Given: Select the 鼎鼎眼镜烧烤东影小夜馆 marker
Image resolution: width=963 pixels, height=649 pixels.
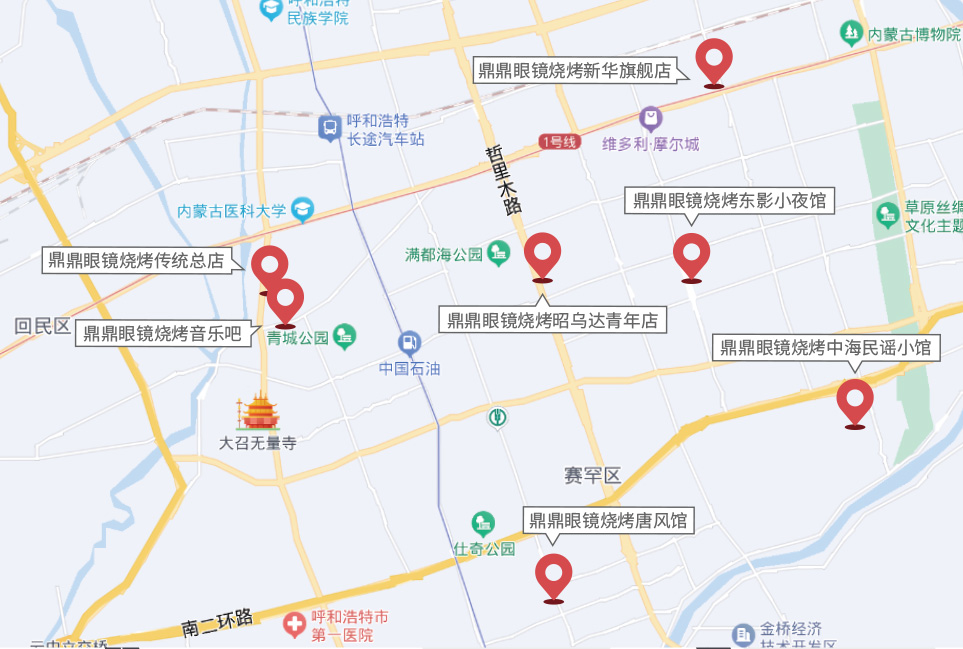Looking at the screenshot, I should click(x=691, y=254).
